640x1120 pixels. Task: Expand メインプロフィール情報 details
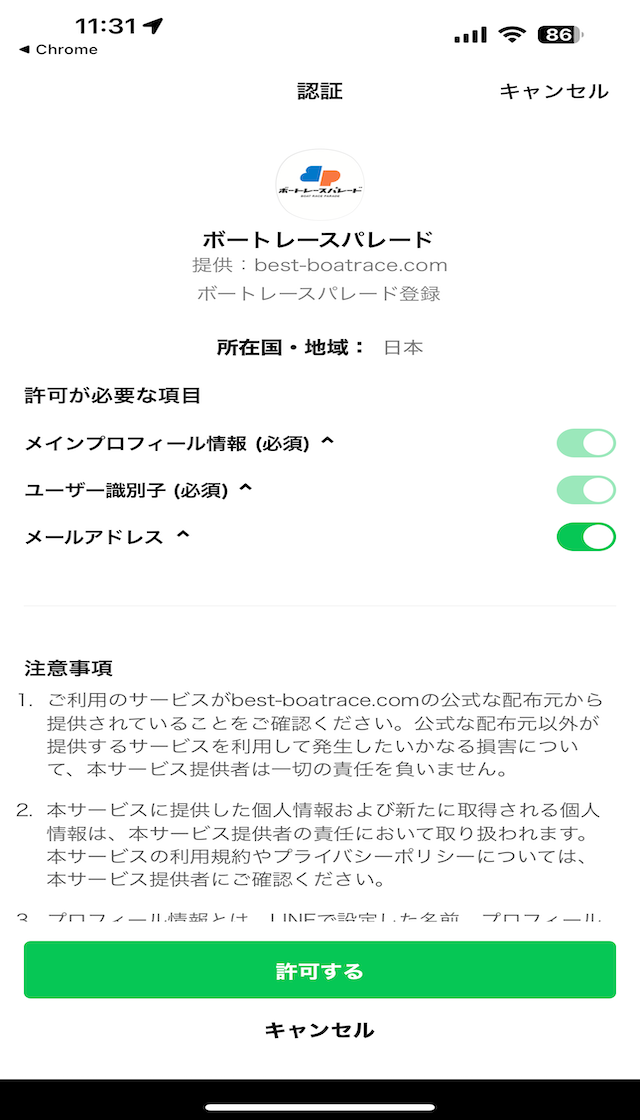point(327,442)
